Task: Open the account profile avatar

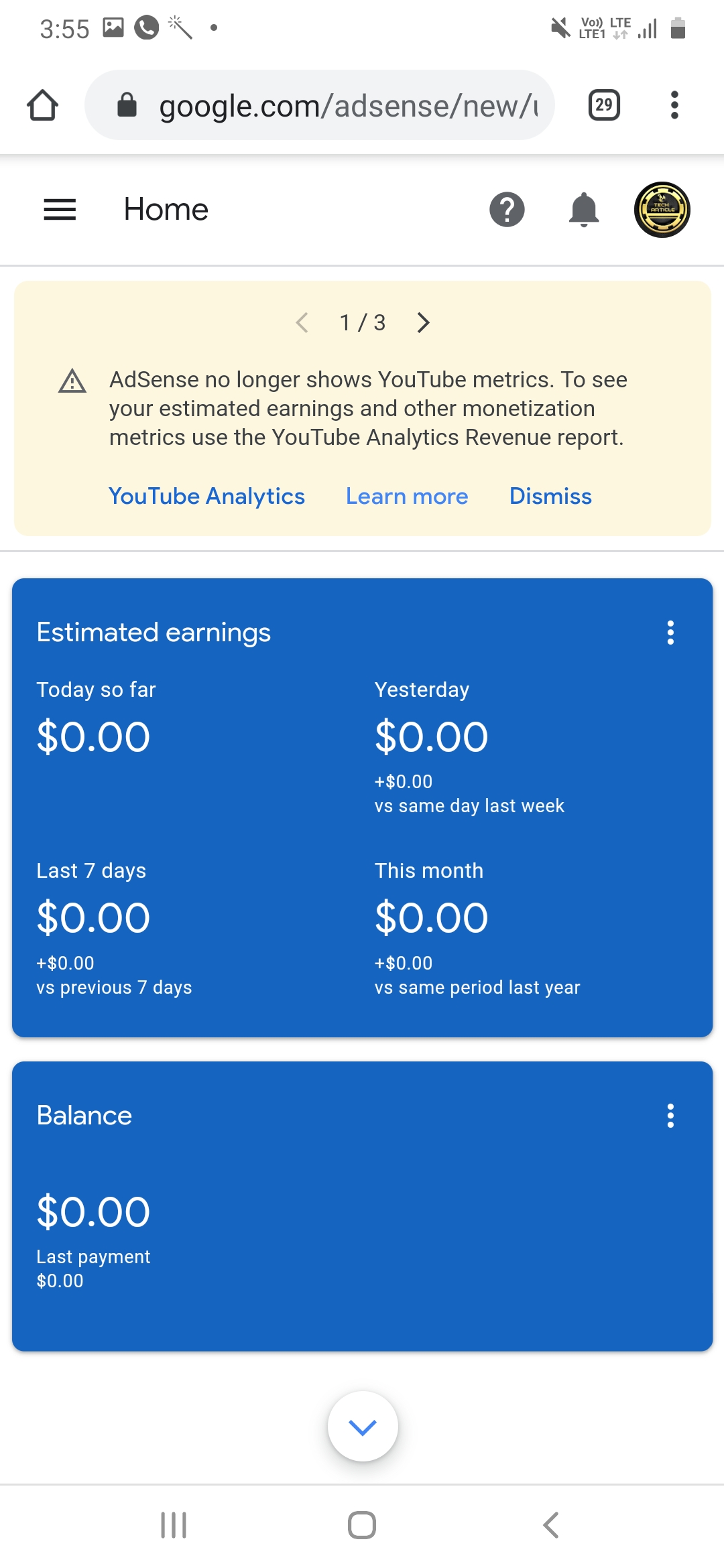Action: click(662, 210)
